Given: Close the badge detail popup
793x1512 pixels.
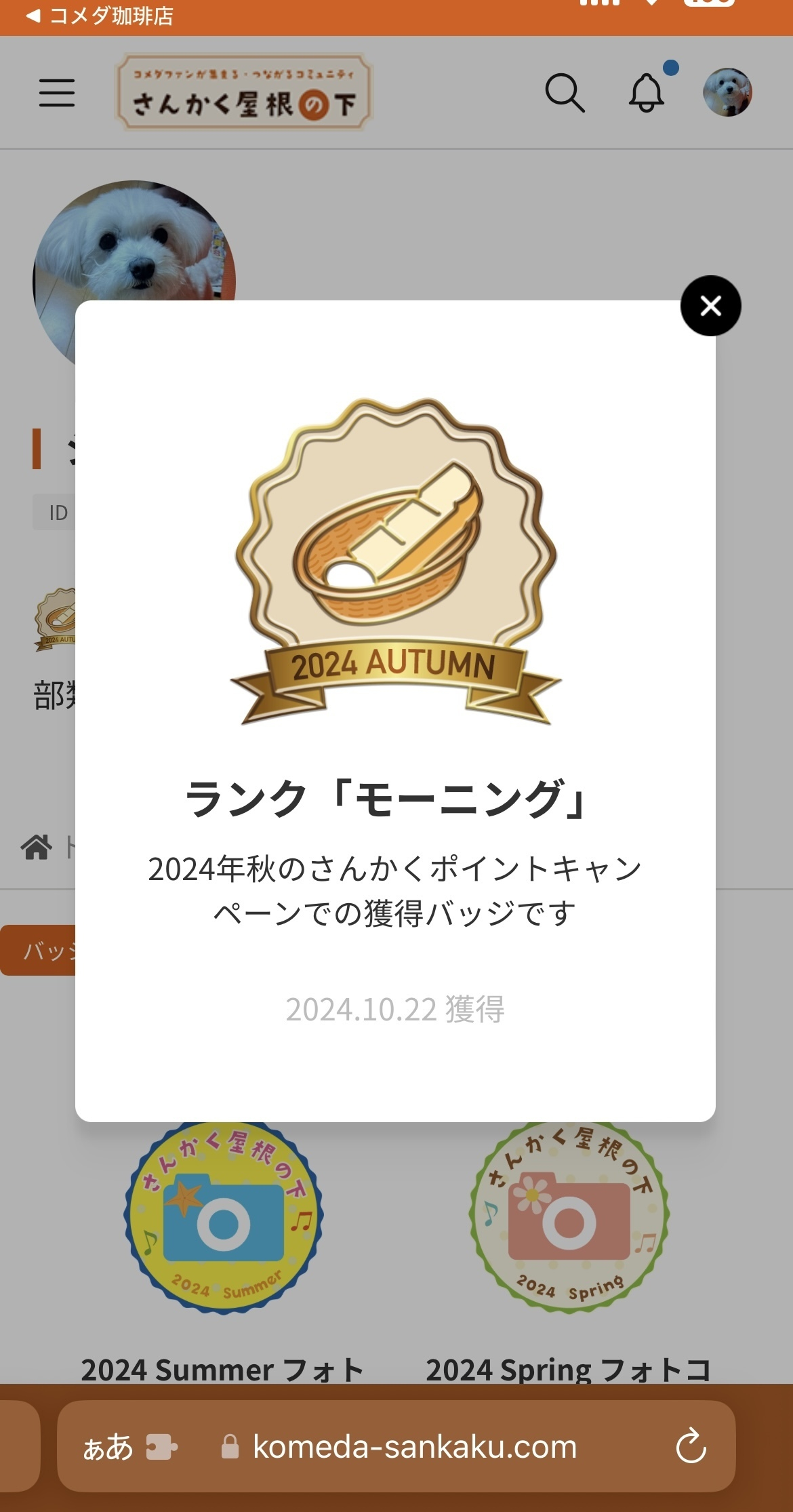Looking at the screenshot, I should (710, 306).
